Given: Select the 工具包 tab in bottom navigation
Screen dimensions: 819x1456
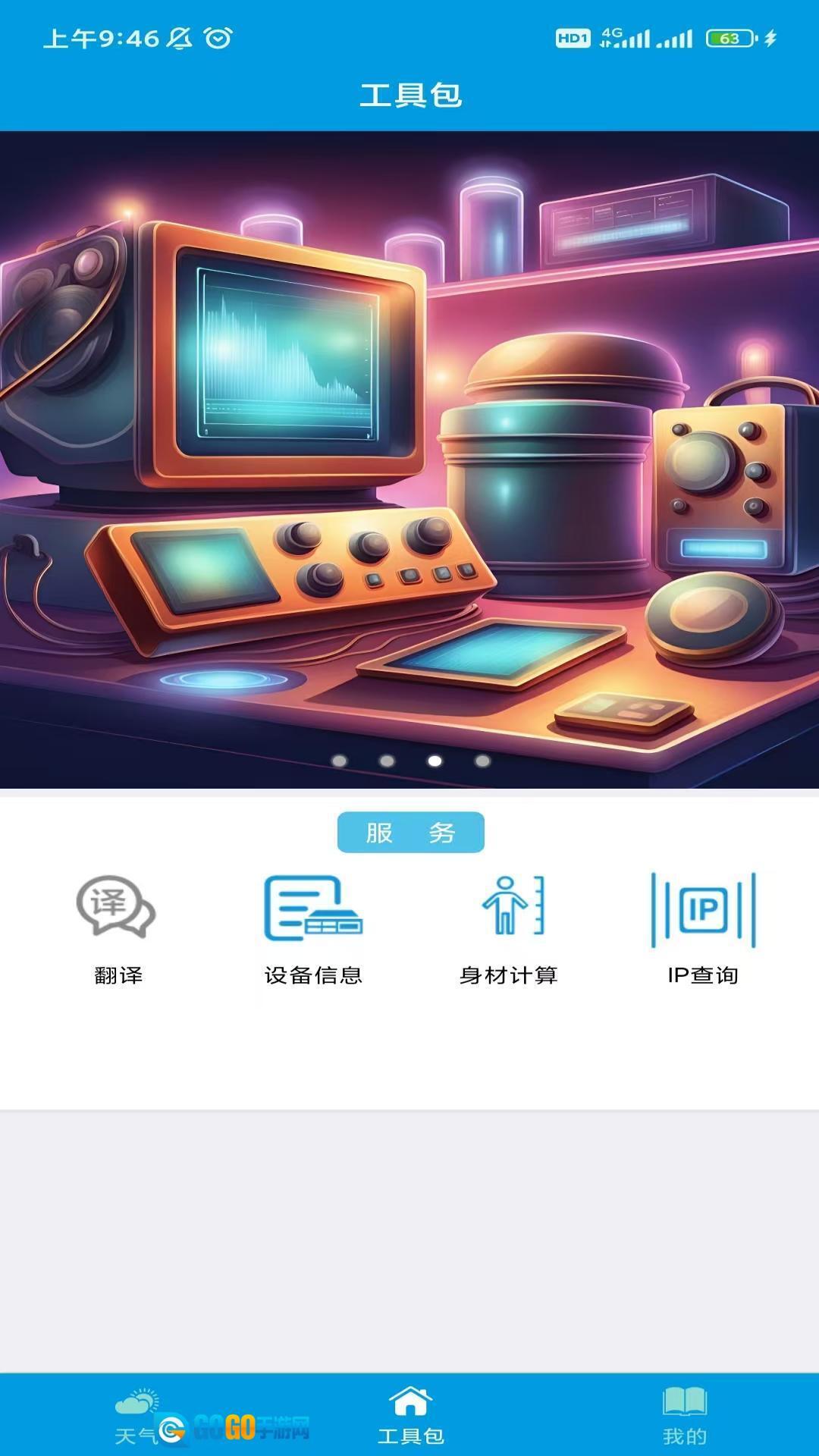Looking at the screenshot, I should coord(410,1415).
